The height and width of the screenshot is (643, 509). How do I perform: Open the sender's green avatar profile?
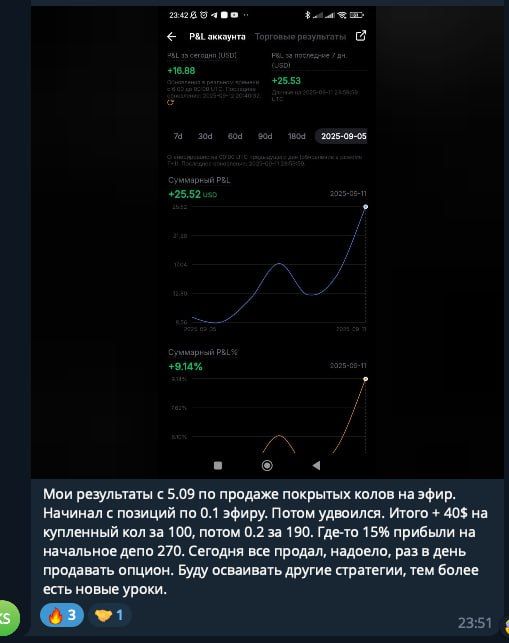pyautogui.click(x=7, y=618)
